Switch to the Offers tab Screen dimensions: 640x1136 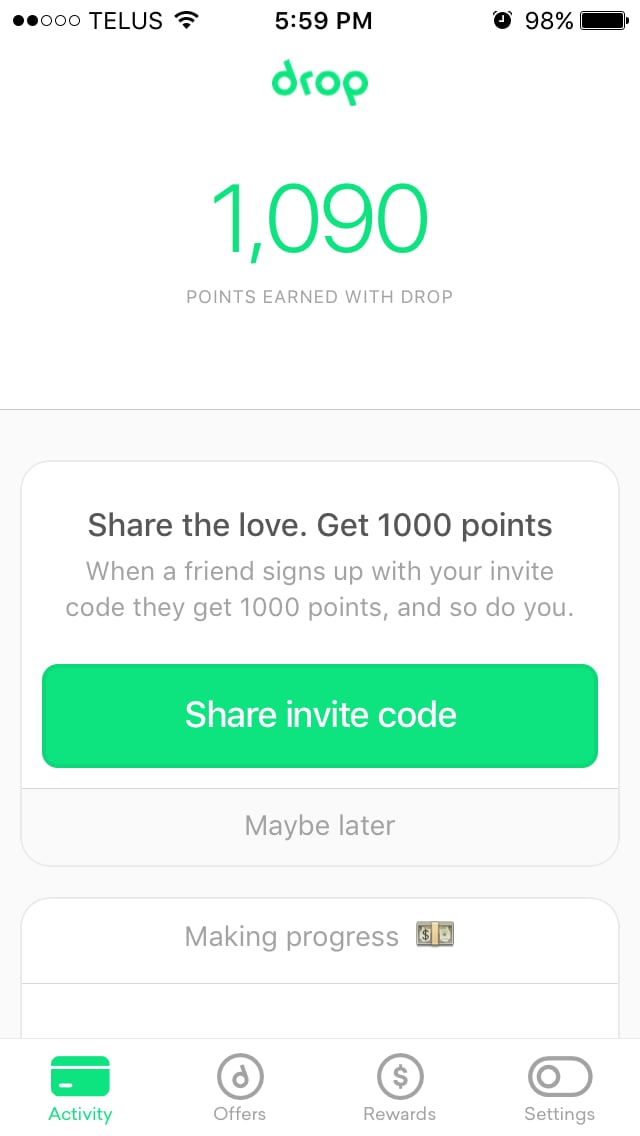click(240, 1088)
